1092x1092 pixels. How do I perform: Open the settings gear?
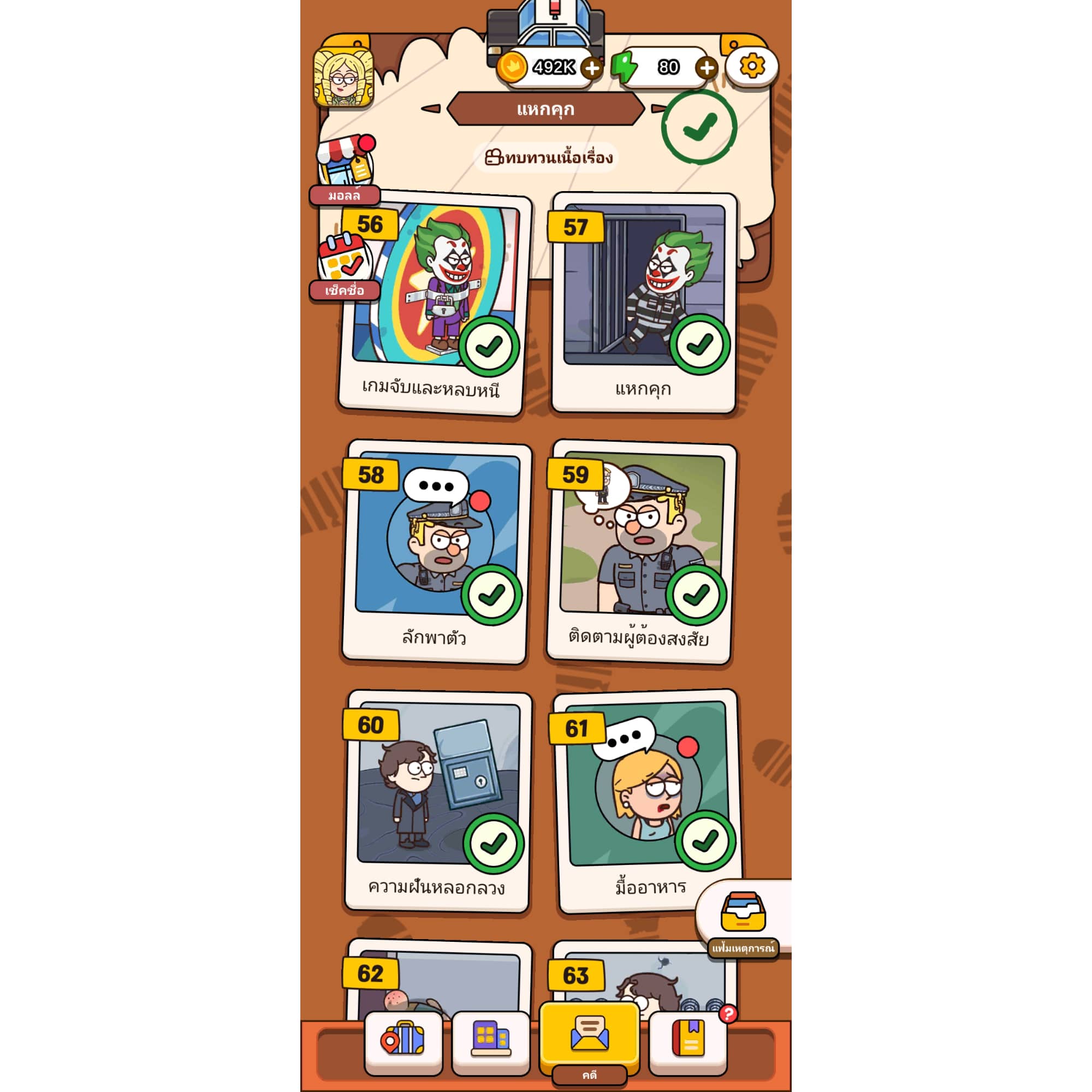(751, 67)
